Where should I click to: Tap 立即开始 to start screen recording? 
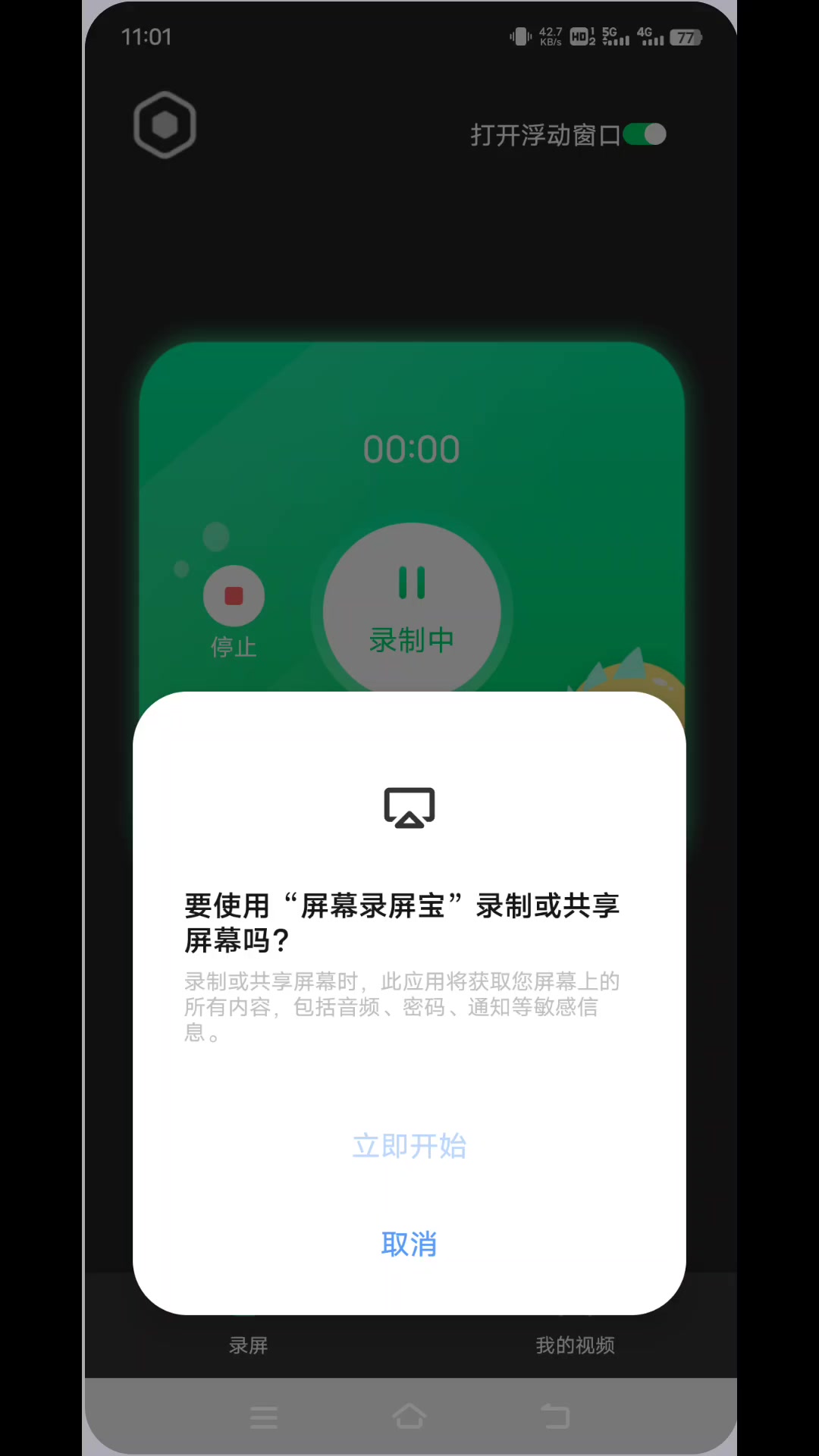(x=409, y=1146)
